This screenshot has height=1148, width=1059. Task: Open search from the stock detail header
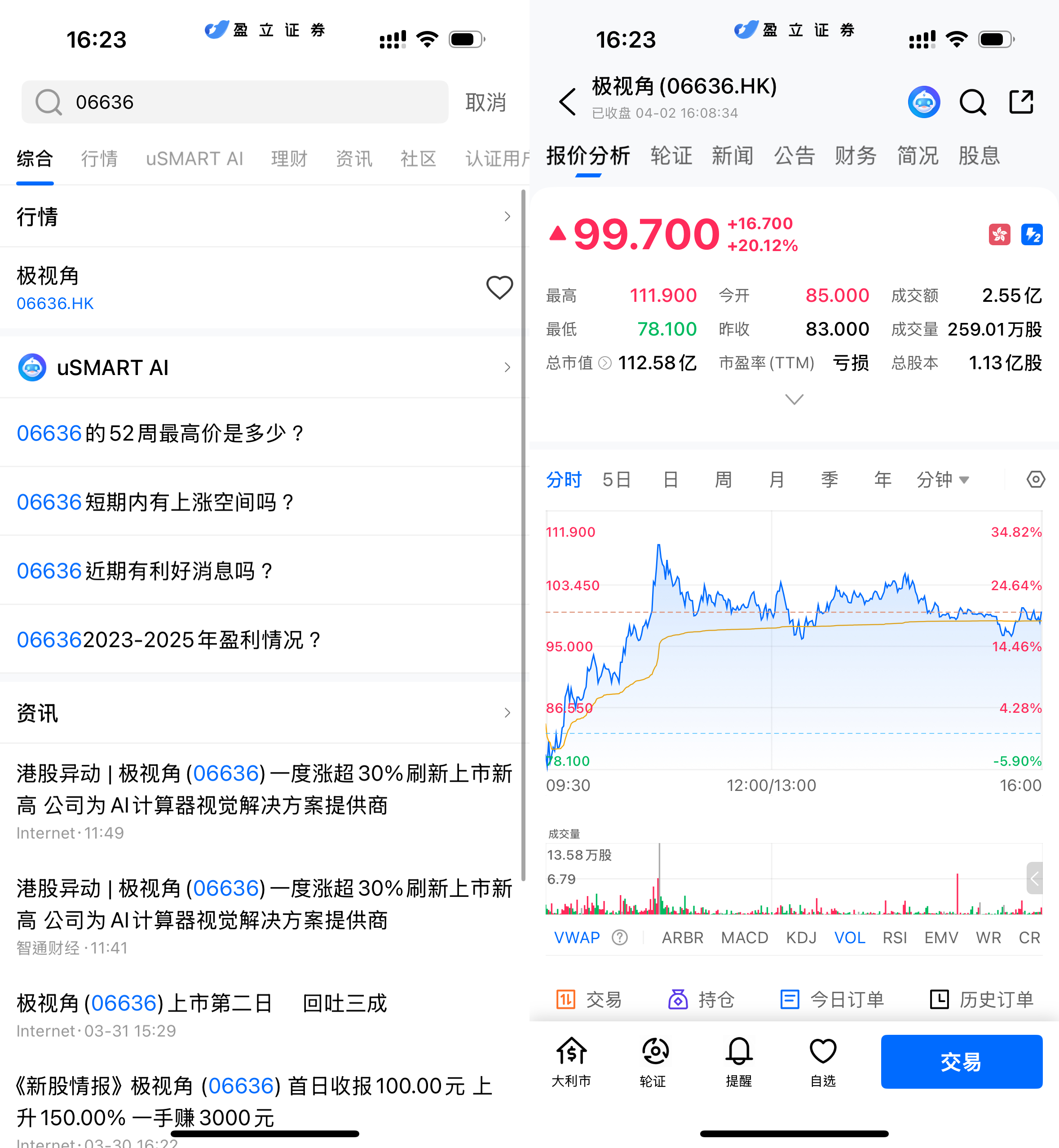pyautogui.click(x=972, y=102)
